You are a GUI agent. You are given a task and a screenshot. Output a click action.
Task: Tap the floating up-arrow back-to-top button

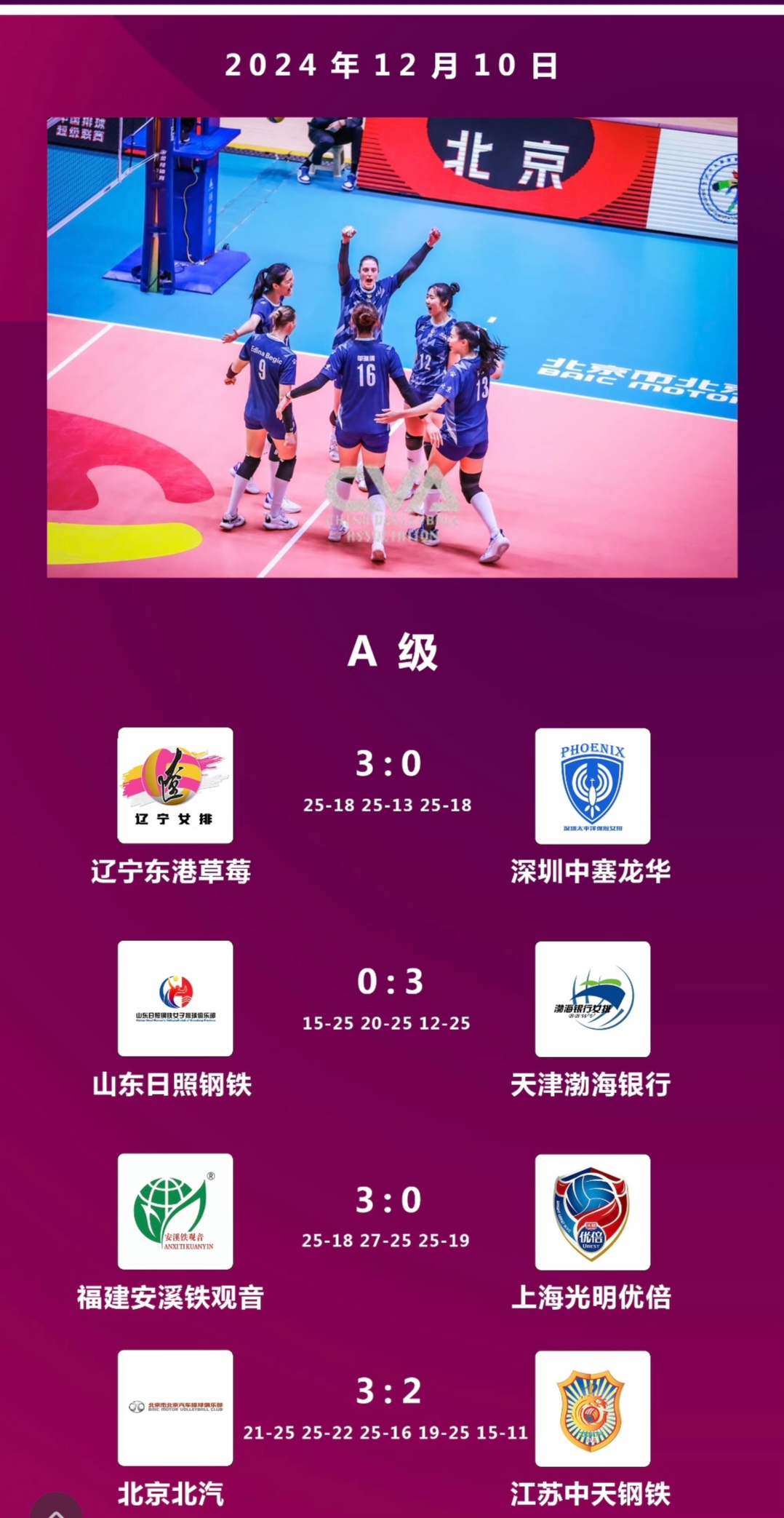tap(56, 1508)
